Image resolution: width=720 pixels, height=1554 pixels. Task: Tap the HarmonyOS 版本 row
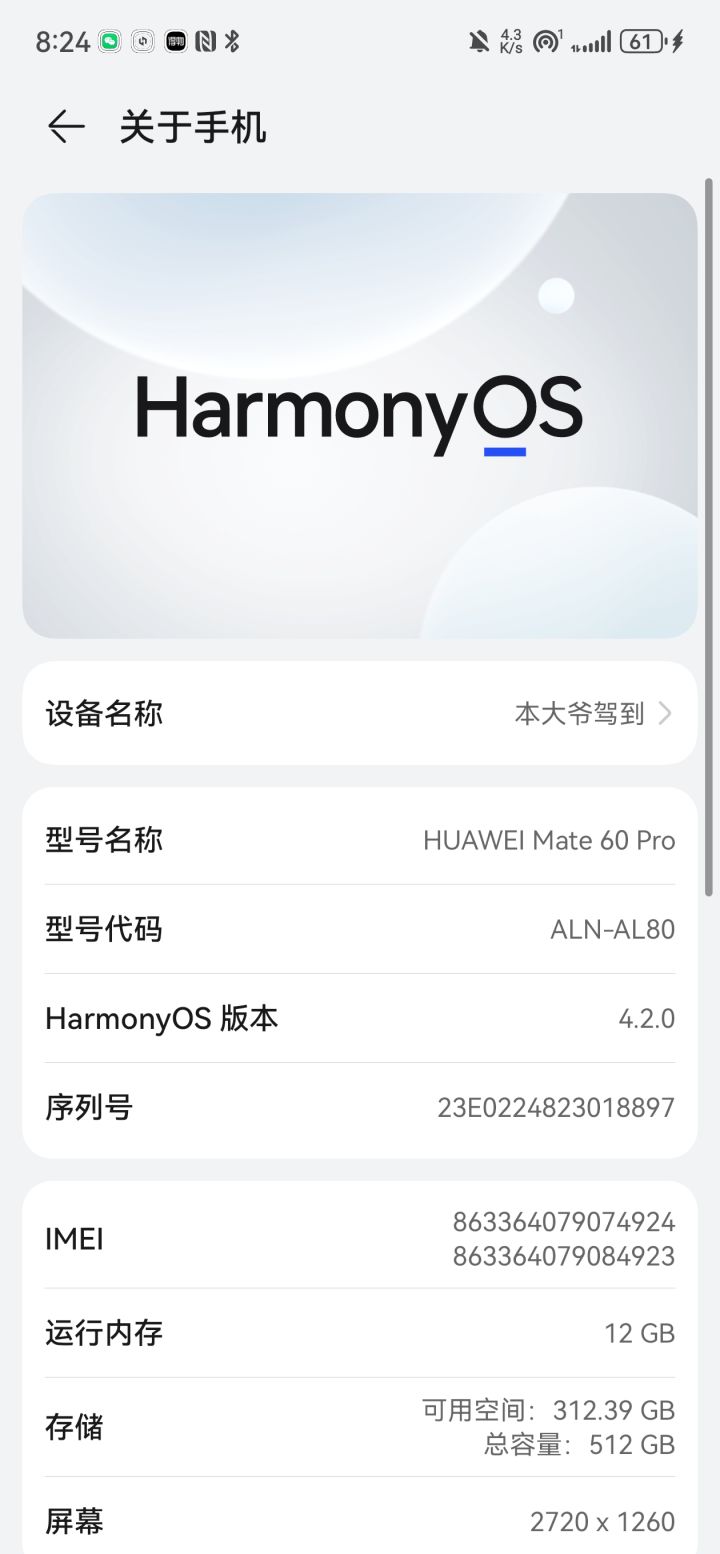(360, 1018)
